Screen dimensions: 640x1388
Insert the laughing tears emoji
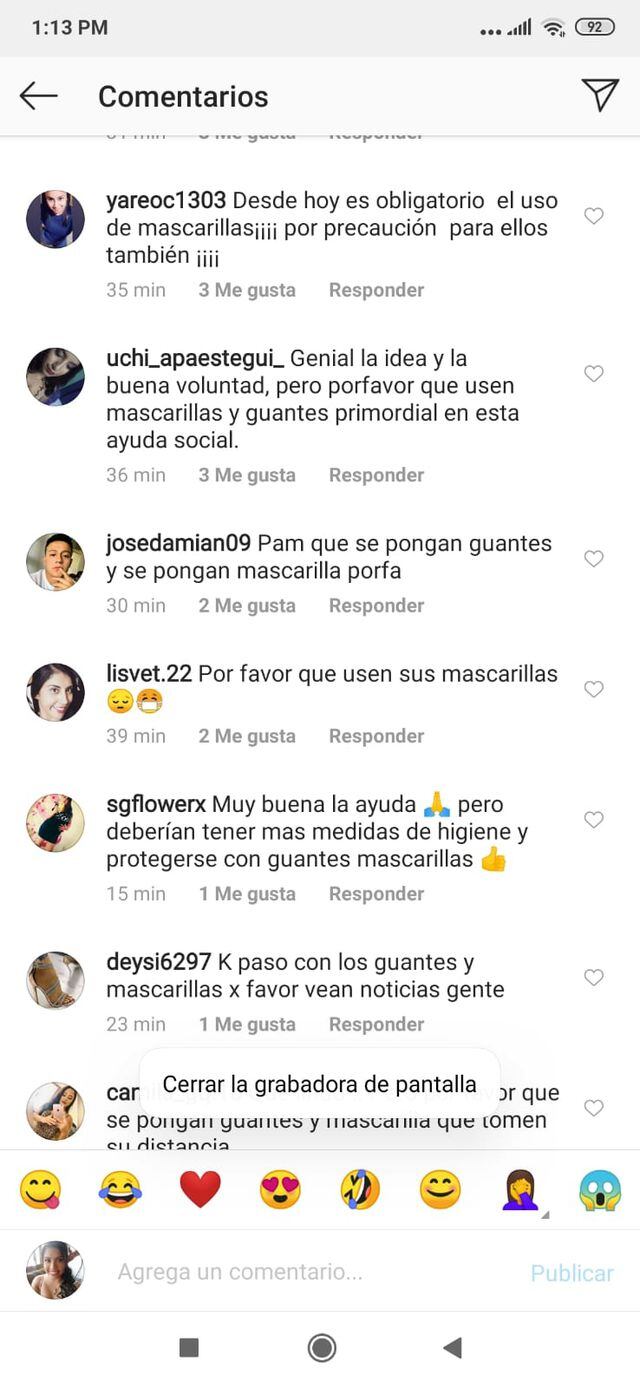pyautogui.click(x=120, y=1190)
